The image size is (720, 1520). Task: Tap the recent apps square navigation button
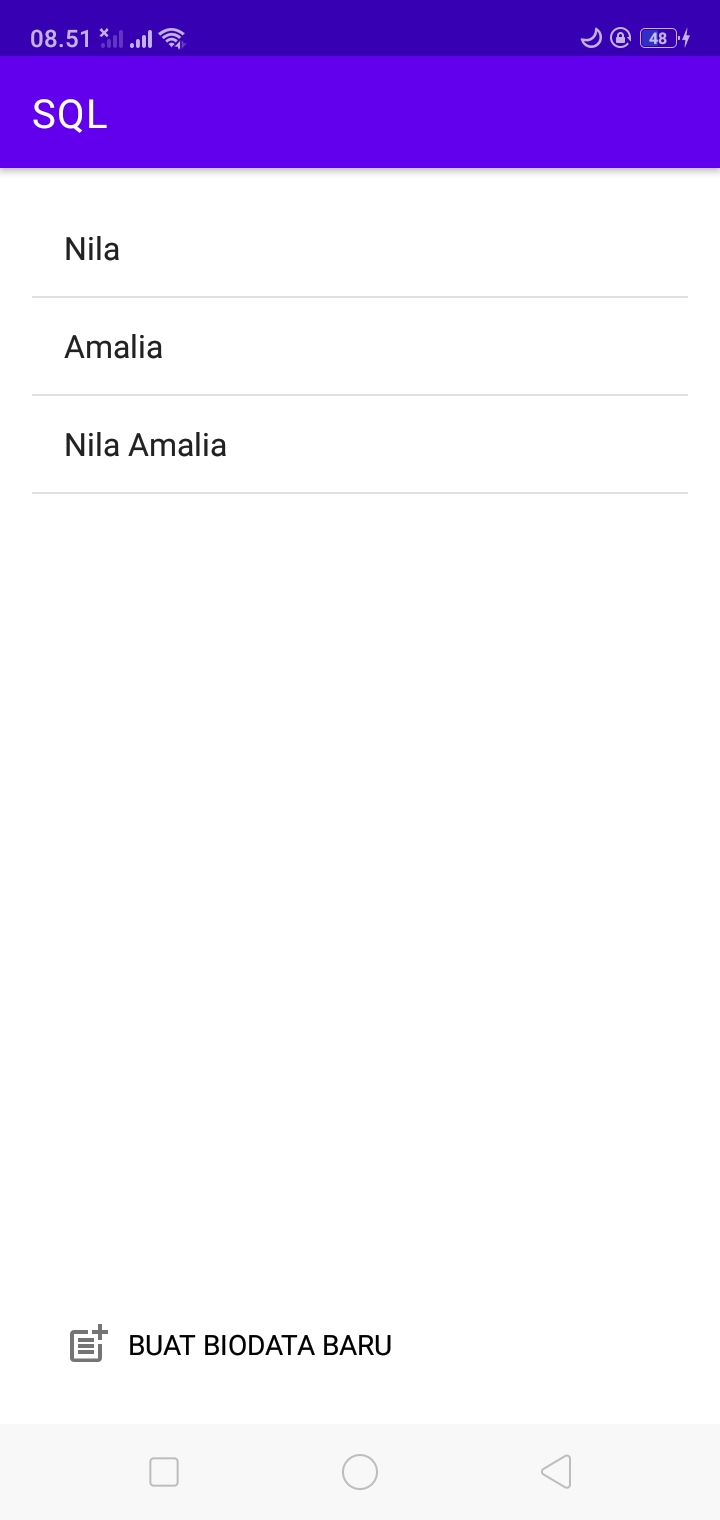[x=163, y=1471]
